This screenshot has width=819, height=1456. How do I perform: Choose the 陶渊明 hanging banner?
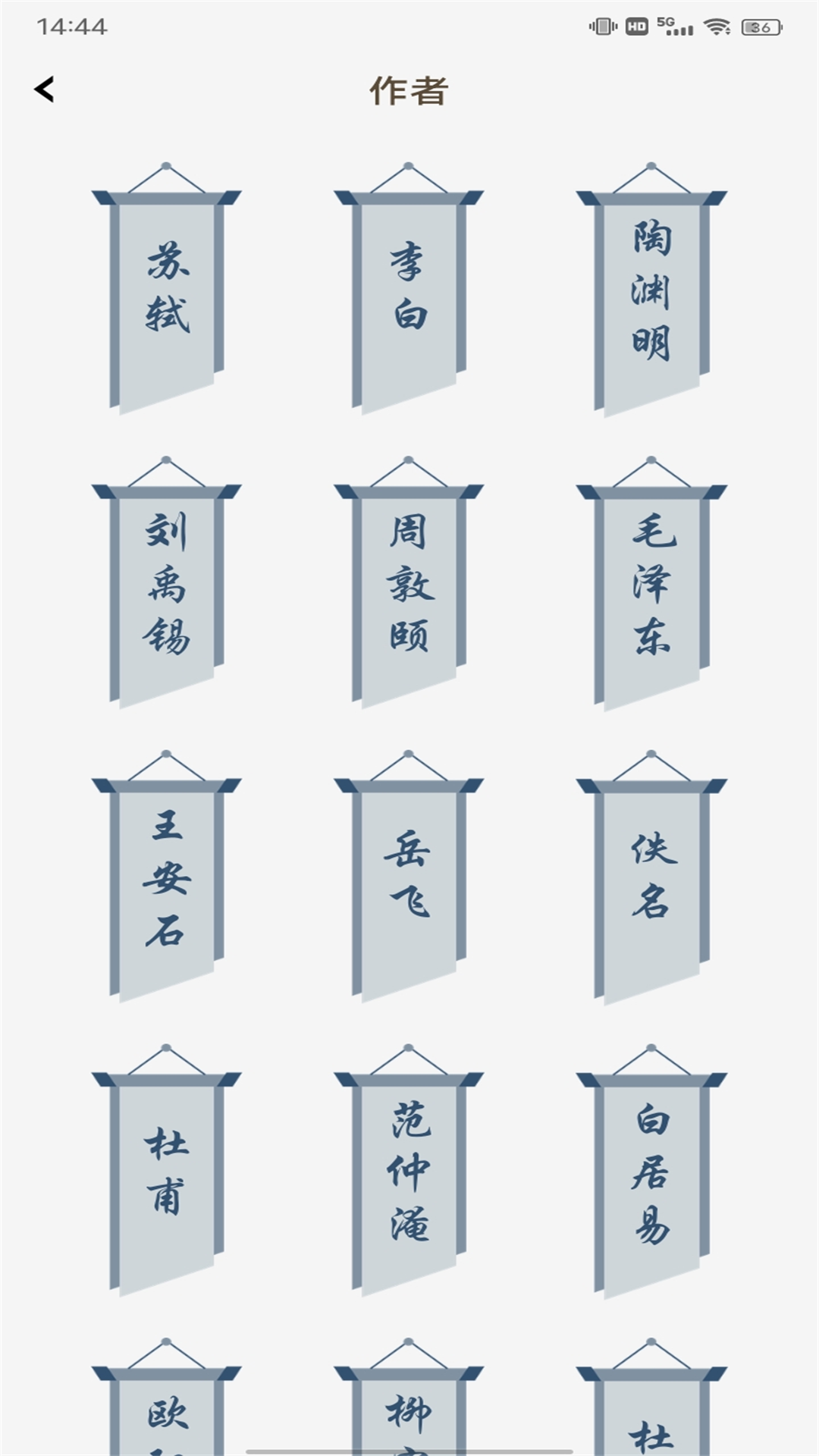(651, 296)
